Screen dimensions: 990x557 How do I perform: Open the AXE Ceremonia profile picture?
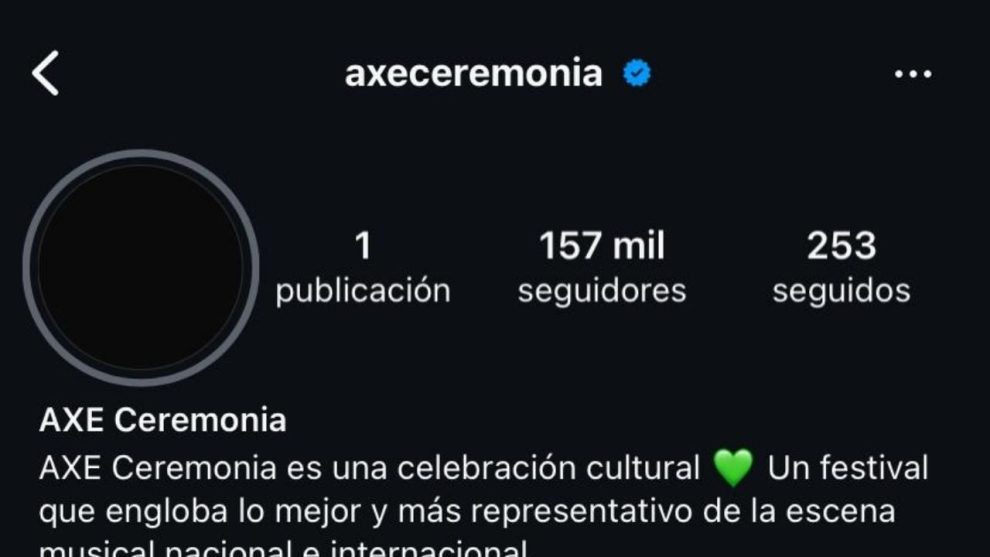pos(141,267)
